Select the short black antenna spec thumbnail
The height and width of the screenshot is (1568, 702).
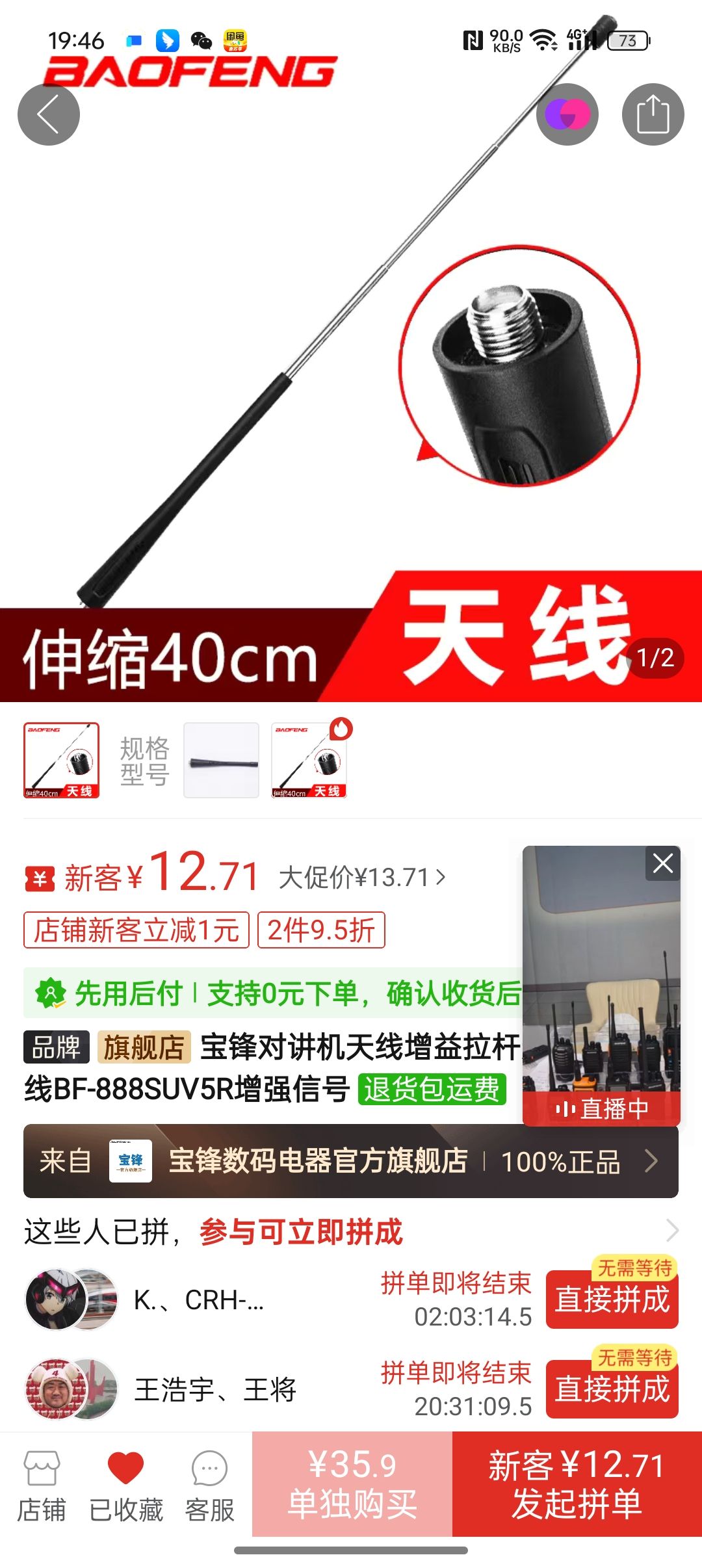coord(222,760)
